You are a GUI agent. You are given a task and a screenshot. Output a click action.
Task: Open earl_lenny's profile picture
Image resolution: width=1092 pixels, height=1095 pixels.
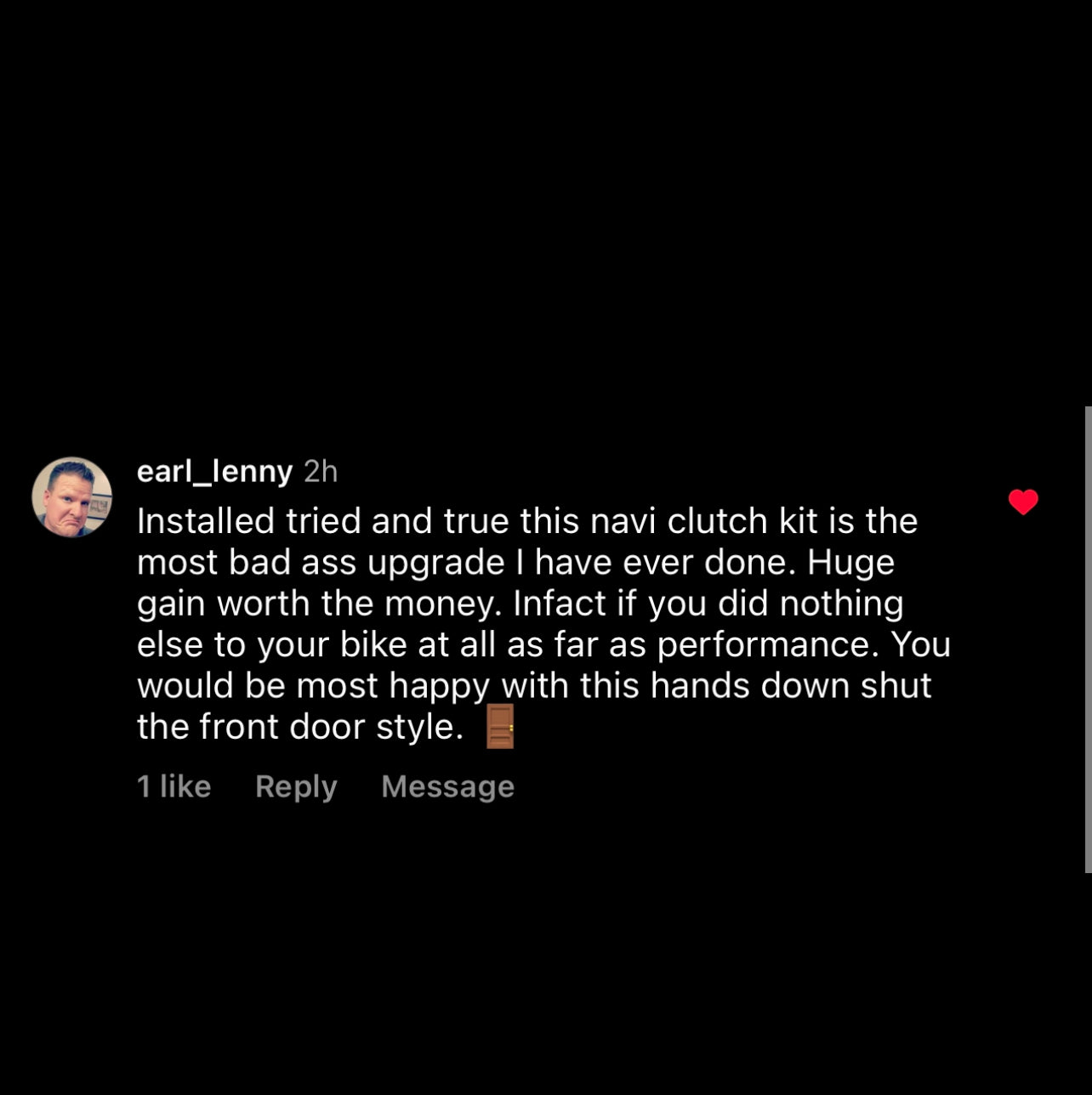pos(72,497)
